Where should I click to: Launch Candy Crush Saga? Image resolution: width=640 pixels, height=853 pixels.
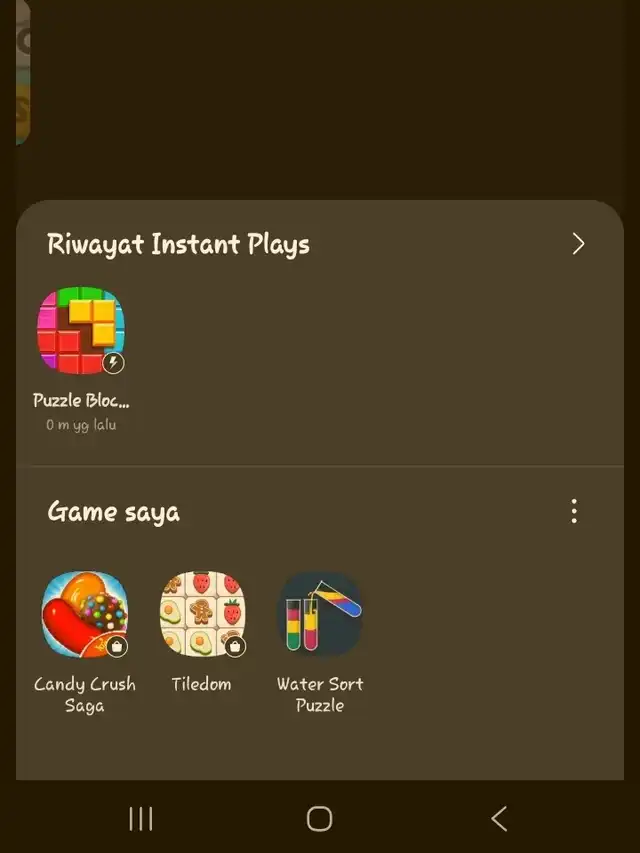[x=85, y=614]
